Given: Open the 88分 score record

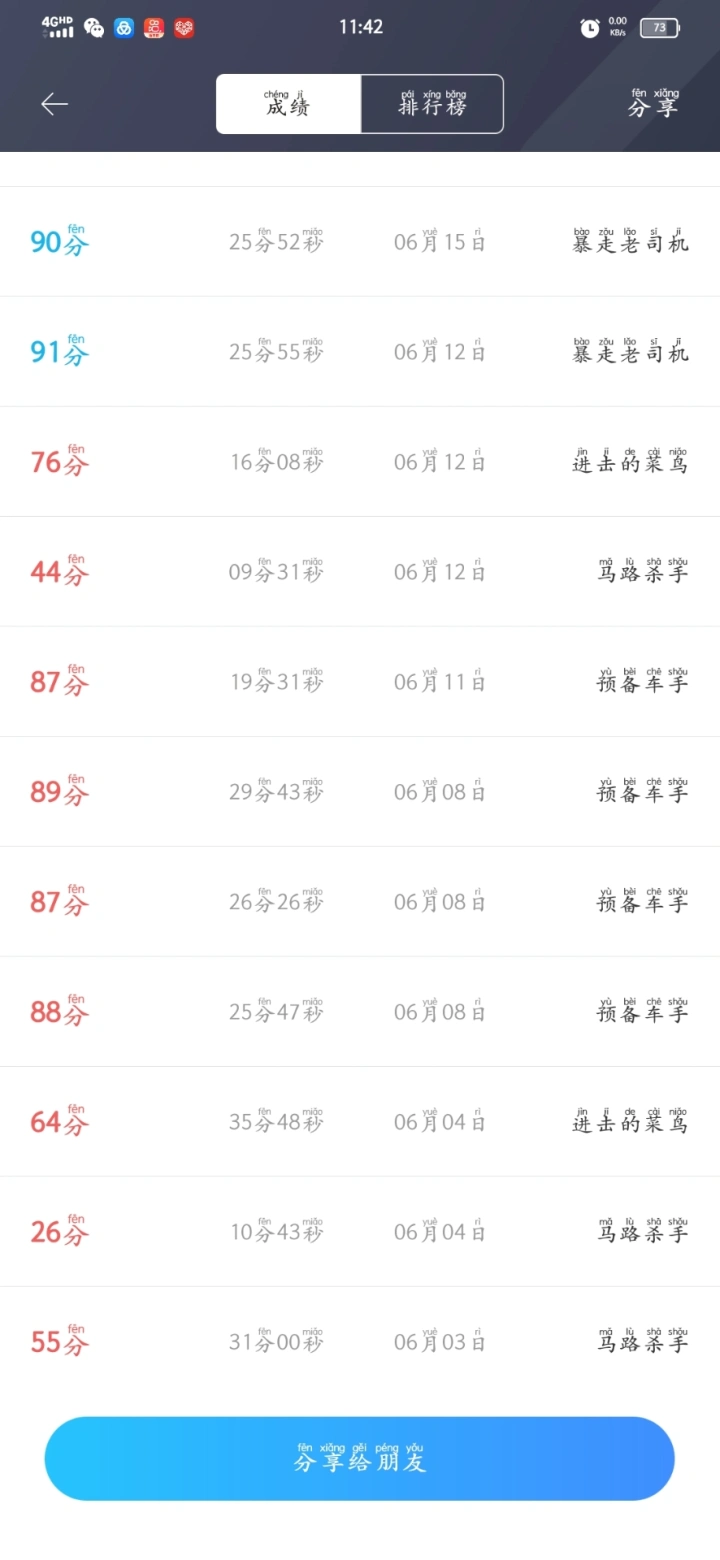Looking at the screenshot, I should (x=360, y=1012).
